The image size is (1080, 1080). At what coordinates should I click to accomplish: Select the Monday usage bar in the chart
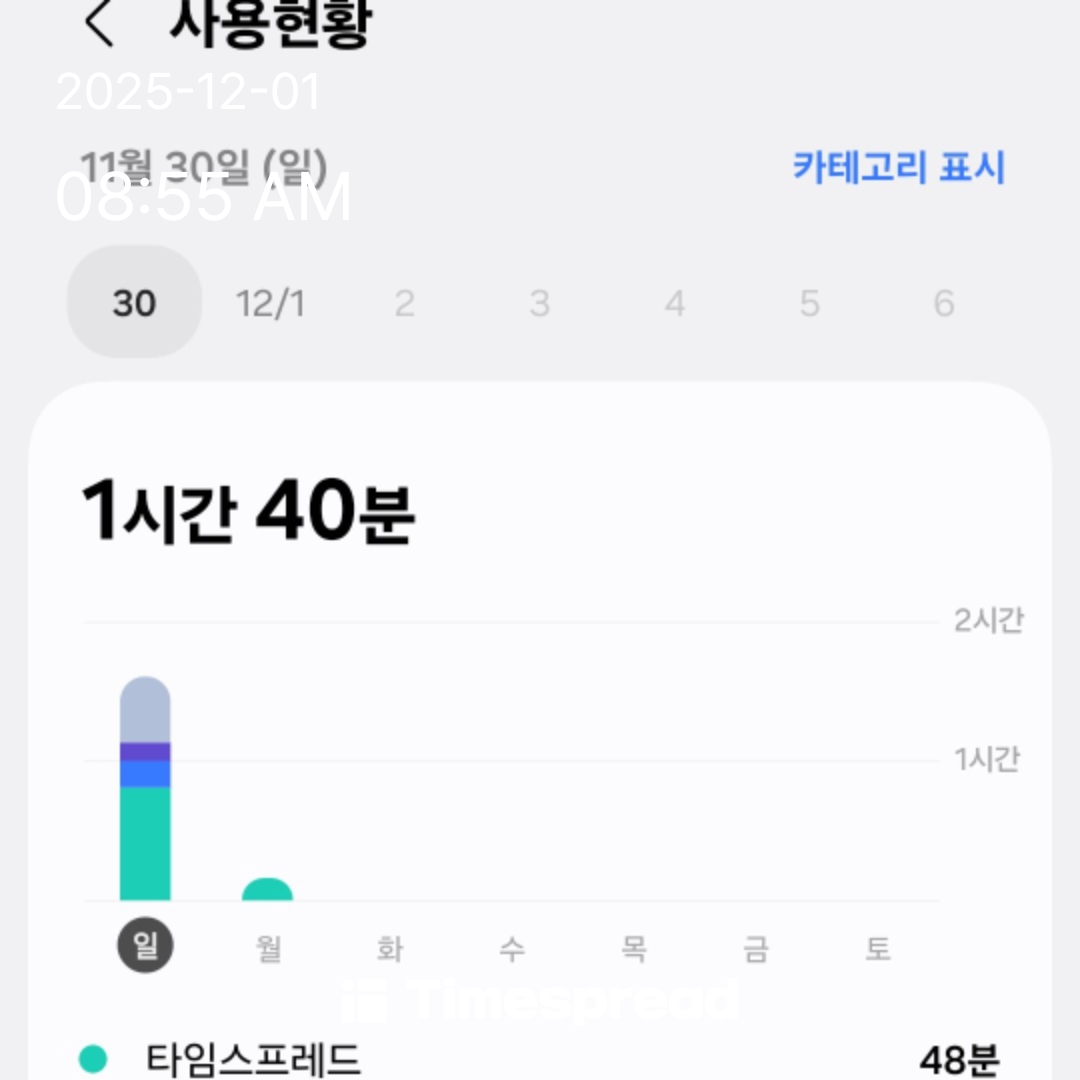tap(267, 889)
